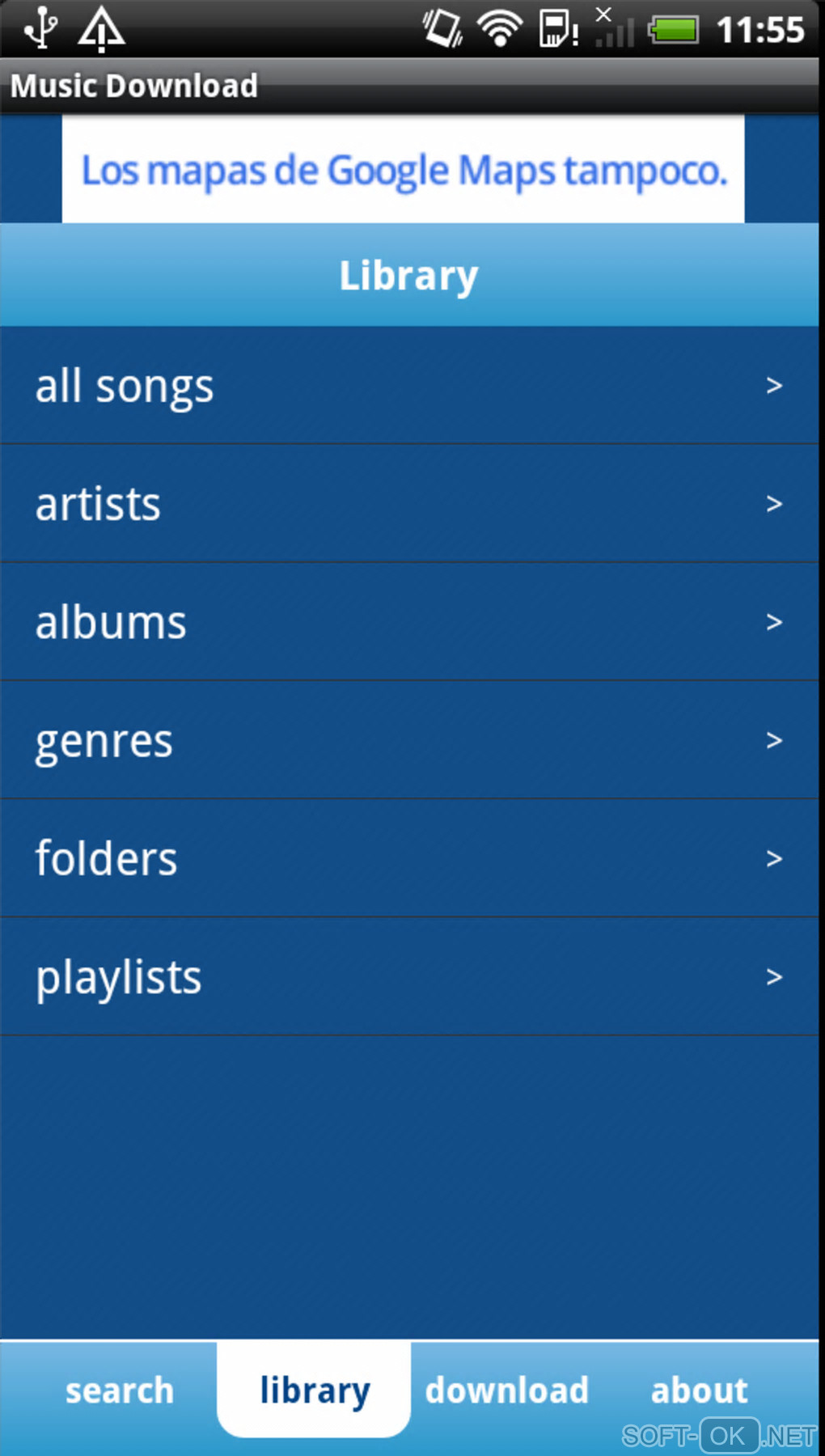The width and height of the screenshot is (825, 1456).
Task: Switch to the search tab
Action: (119, 1390)
